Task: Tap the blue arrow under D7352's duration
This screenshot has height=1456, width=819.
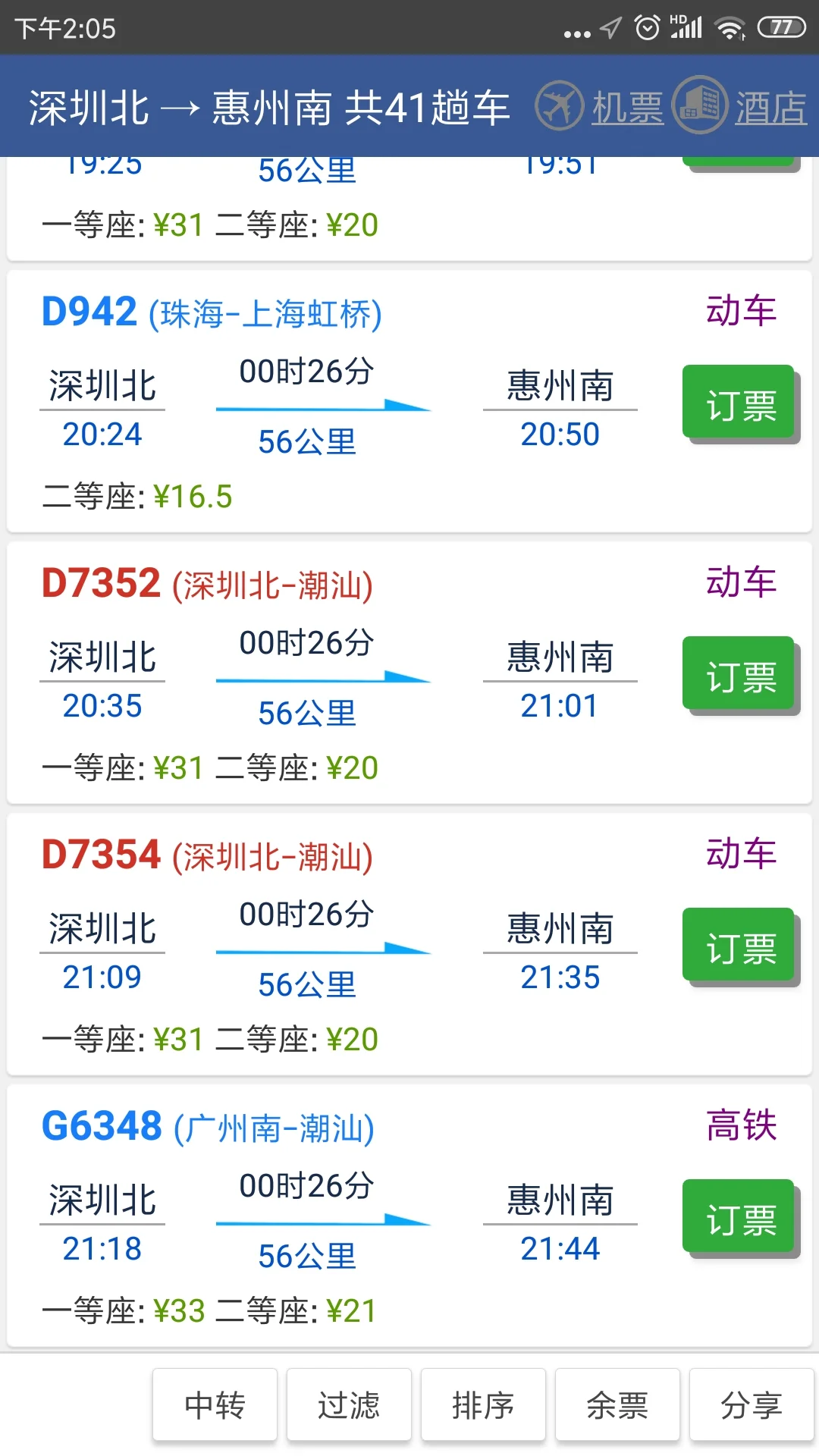Action: 322,679
